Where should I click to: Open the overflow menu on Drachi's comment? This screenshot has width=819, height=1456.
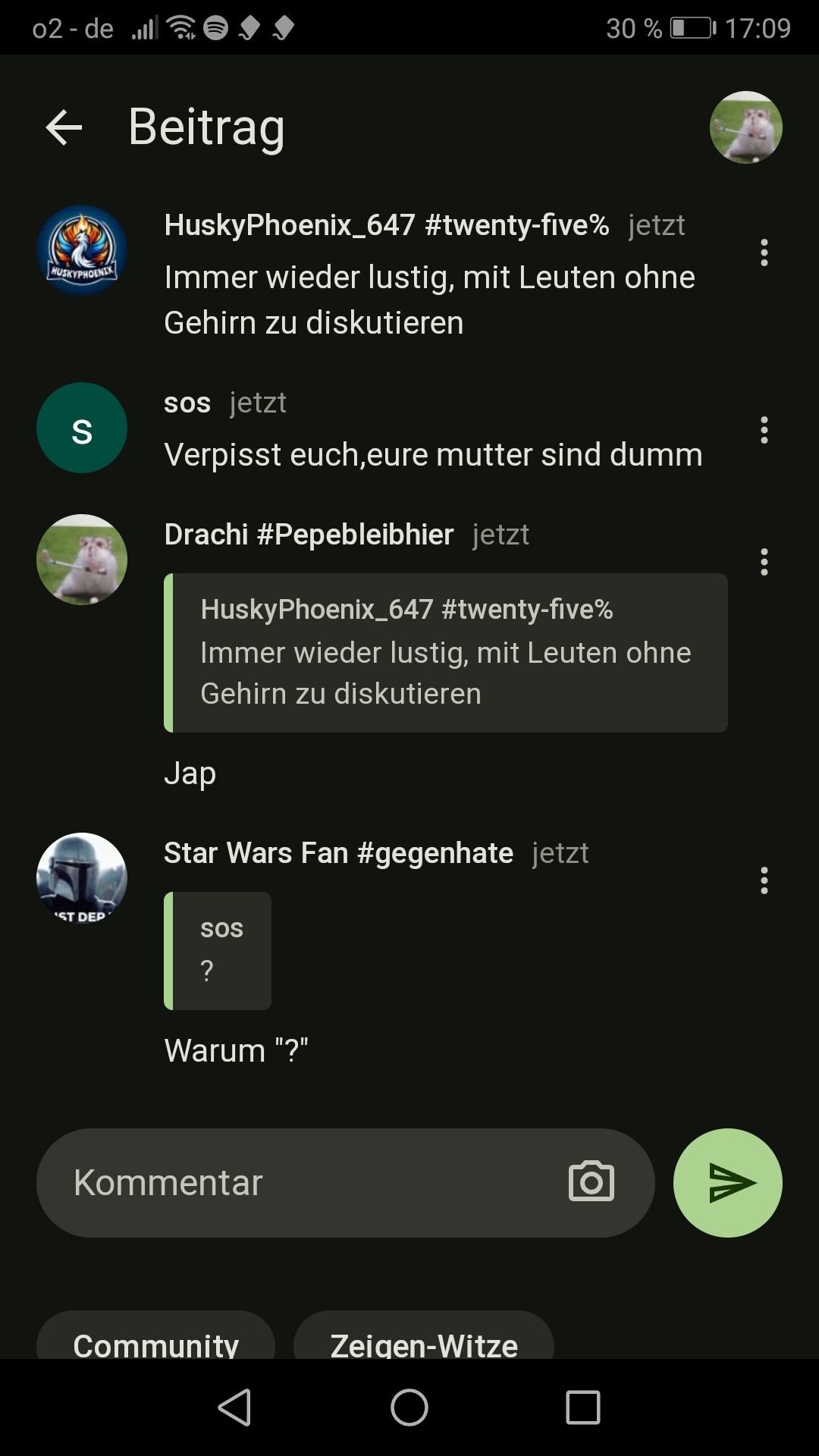point(764,562)
